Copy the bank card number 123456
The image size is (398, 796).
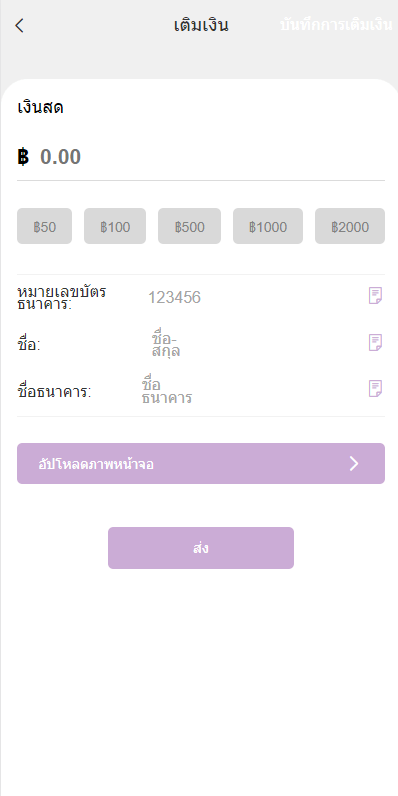(x=375, y=295)
